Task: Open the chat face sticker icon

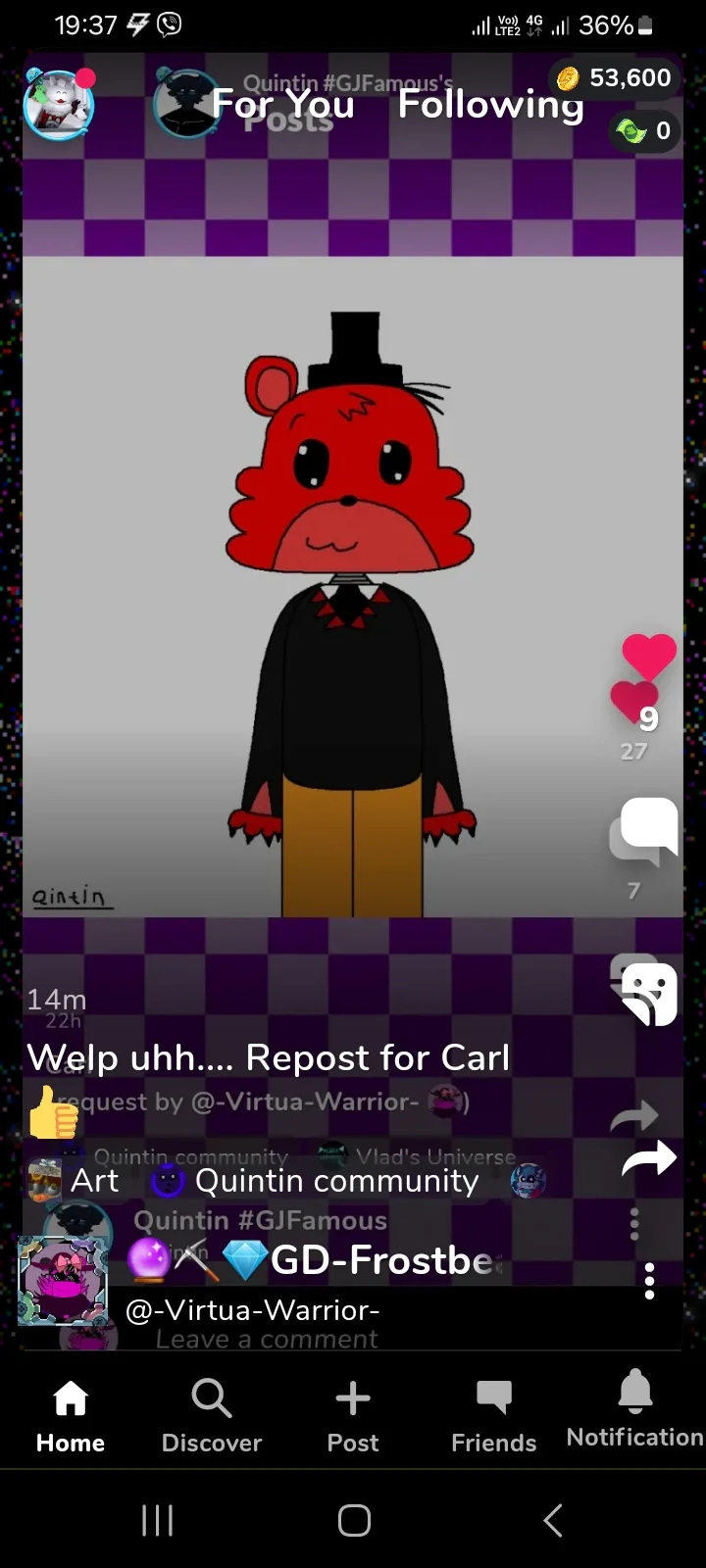Action: point(649,994)
